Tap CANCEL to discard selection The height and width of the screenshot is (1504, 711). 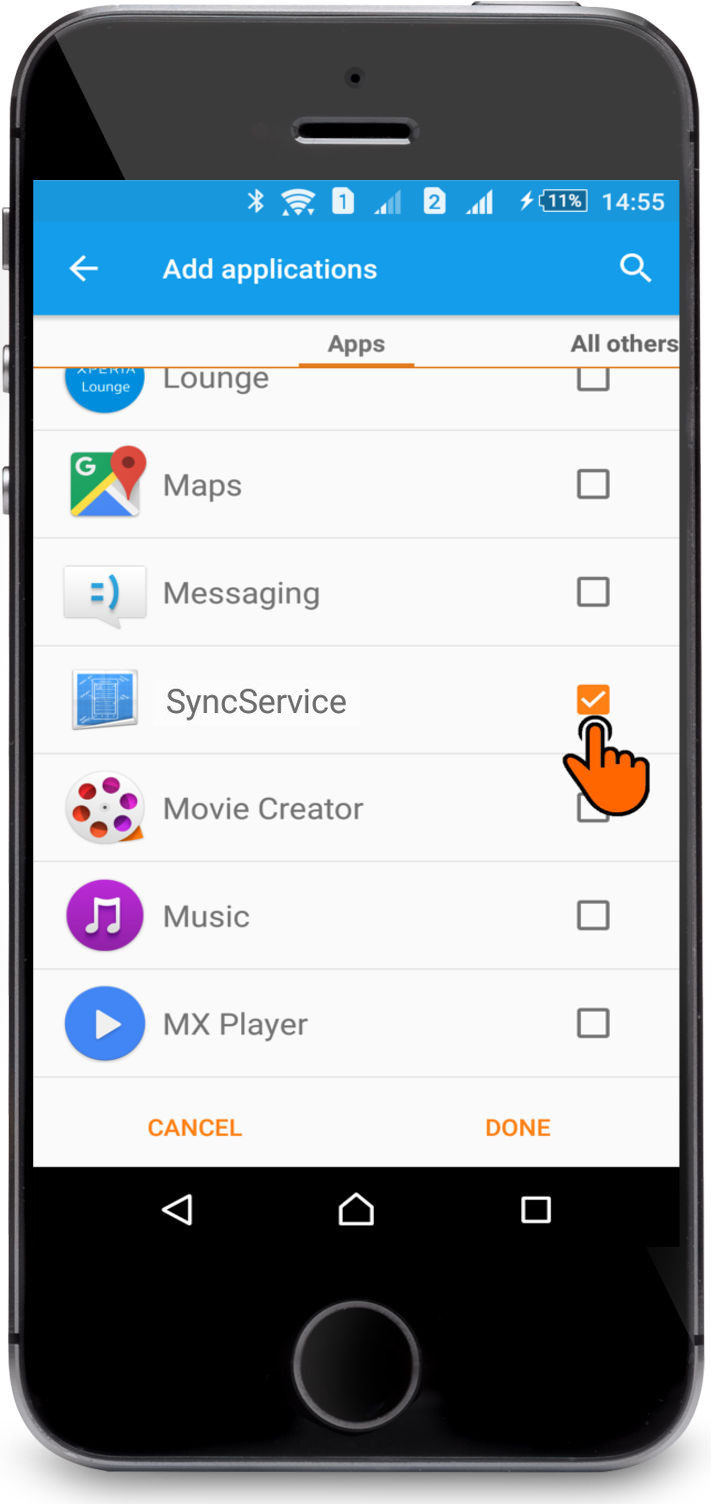pyautogui.click(x=194, y=1127)
